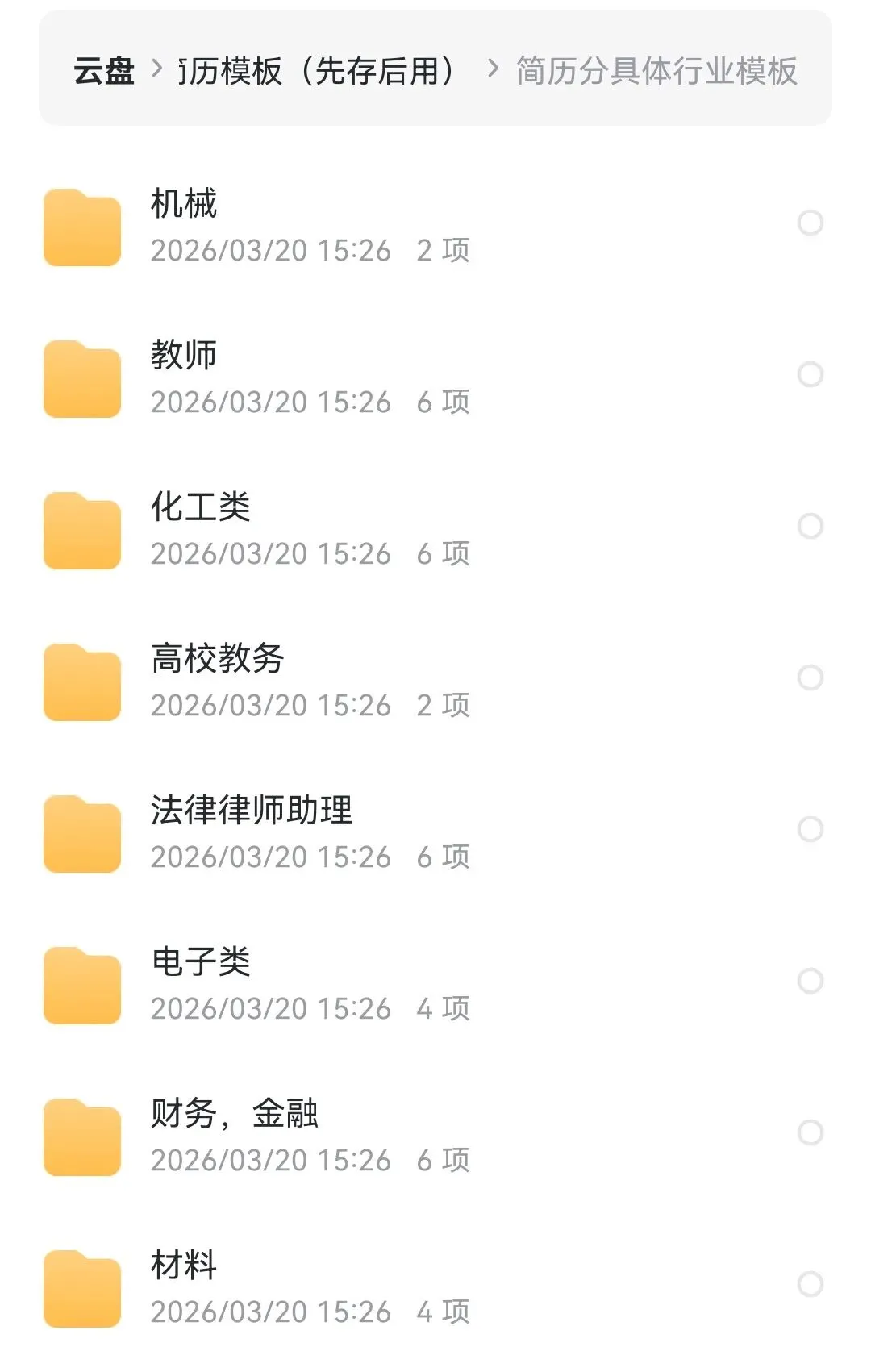The image size is (871, 1372).
Task: Go back to 云盘 root in breadcrumb
Action: [103, 71]
